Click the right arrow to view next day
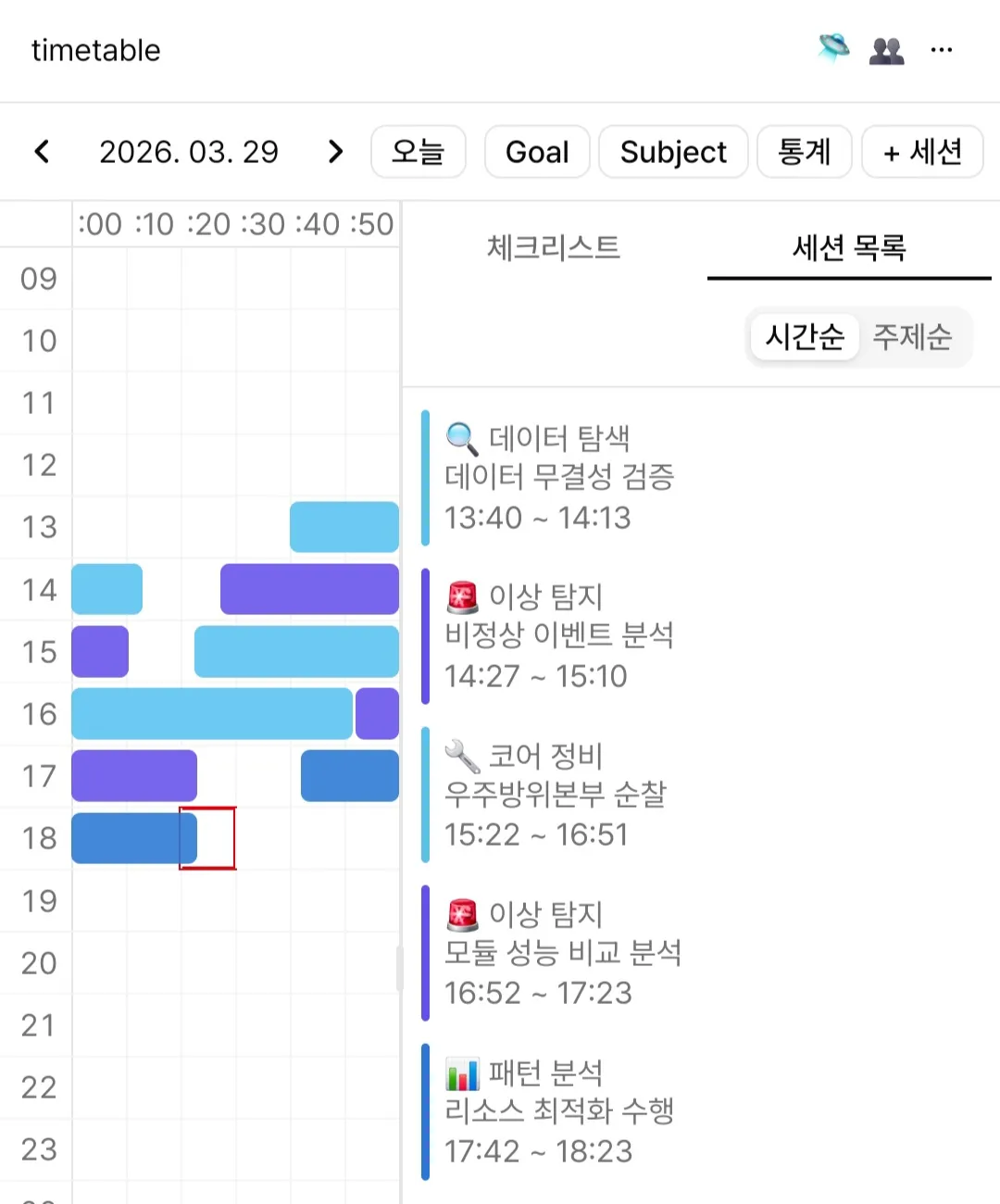 click(x=334, y=151)
